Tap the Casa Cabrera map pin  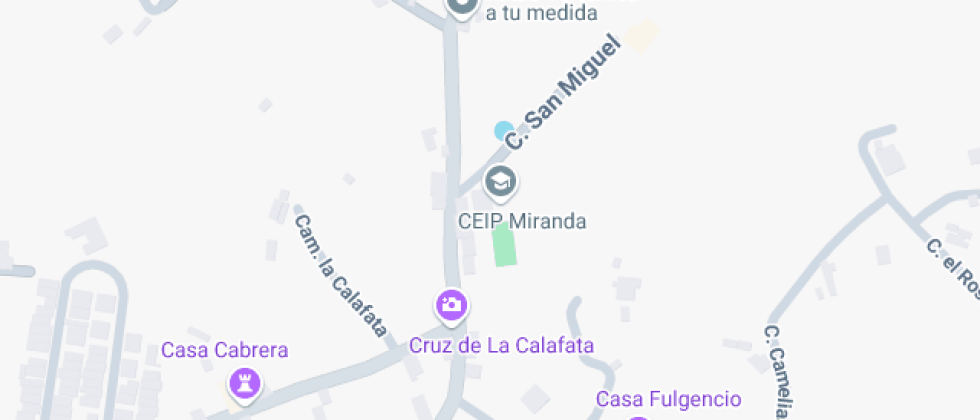coord(245,383)
